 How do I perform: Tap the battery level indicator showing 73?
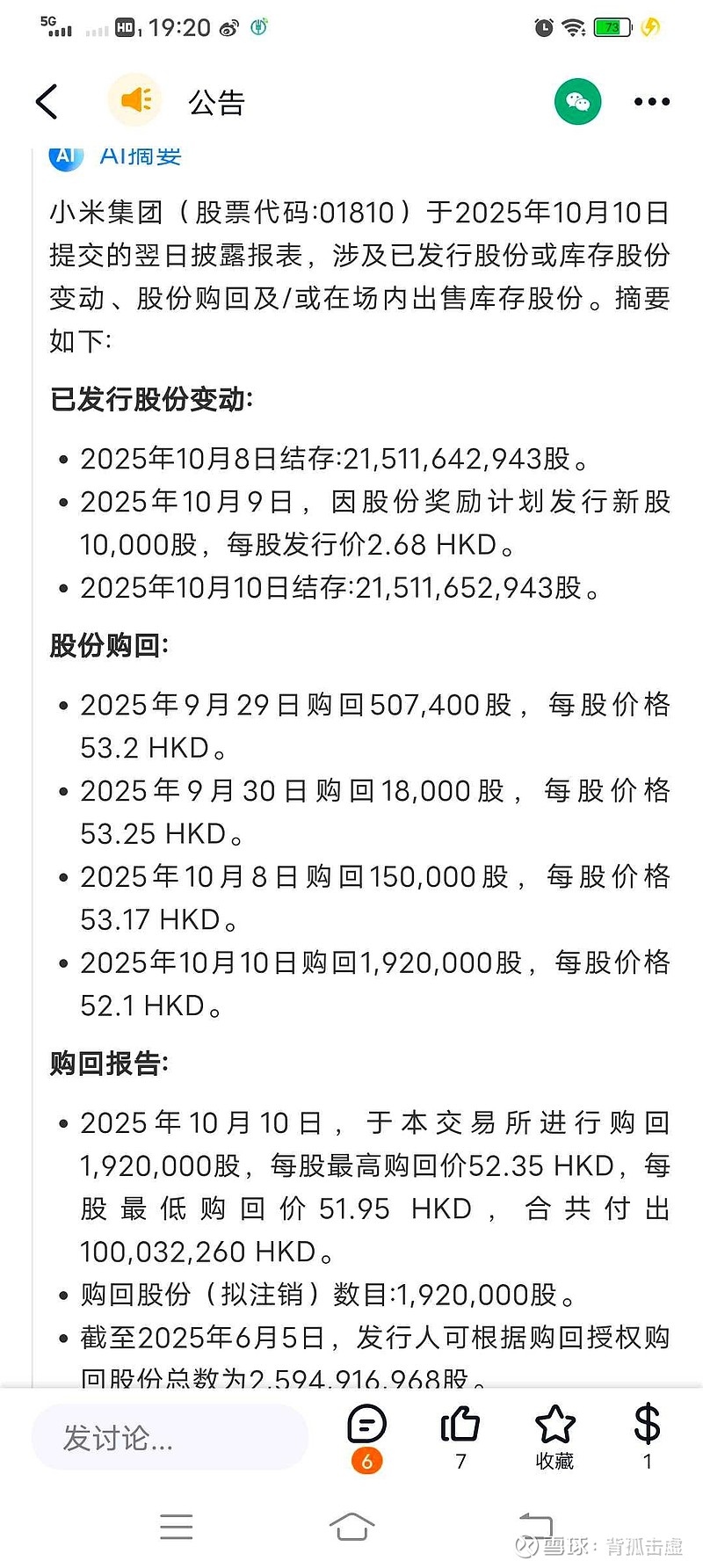click(612, 27)
